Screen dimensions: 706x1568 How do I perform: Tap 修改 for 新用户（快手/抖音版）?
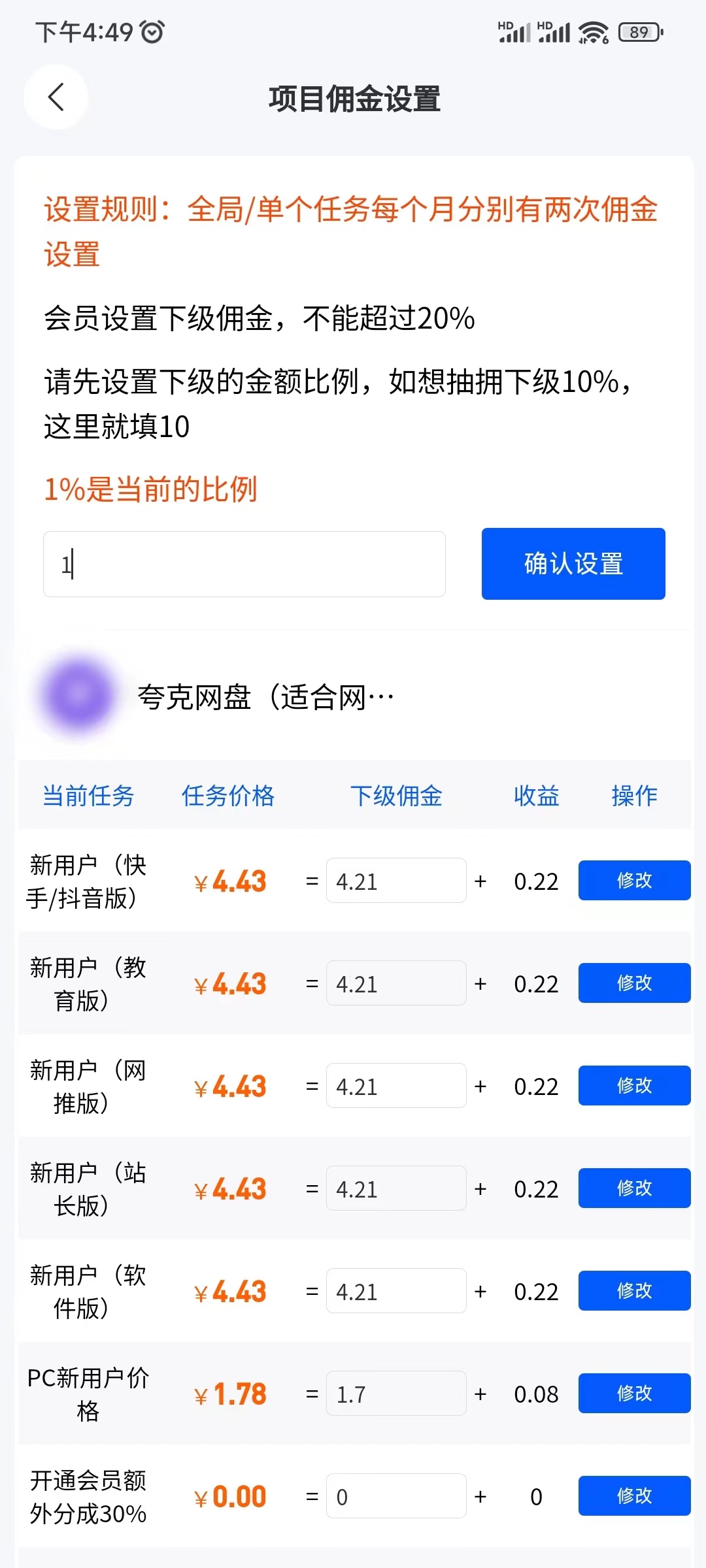click(x=633, y=880)
